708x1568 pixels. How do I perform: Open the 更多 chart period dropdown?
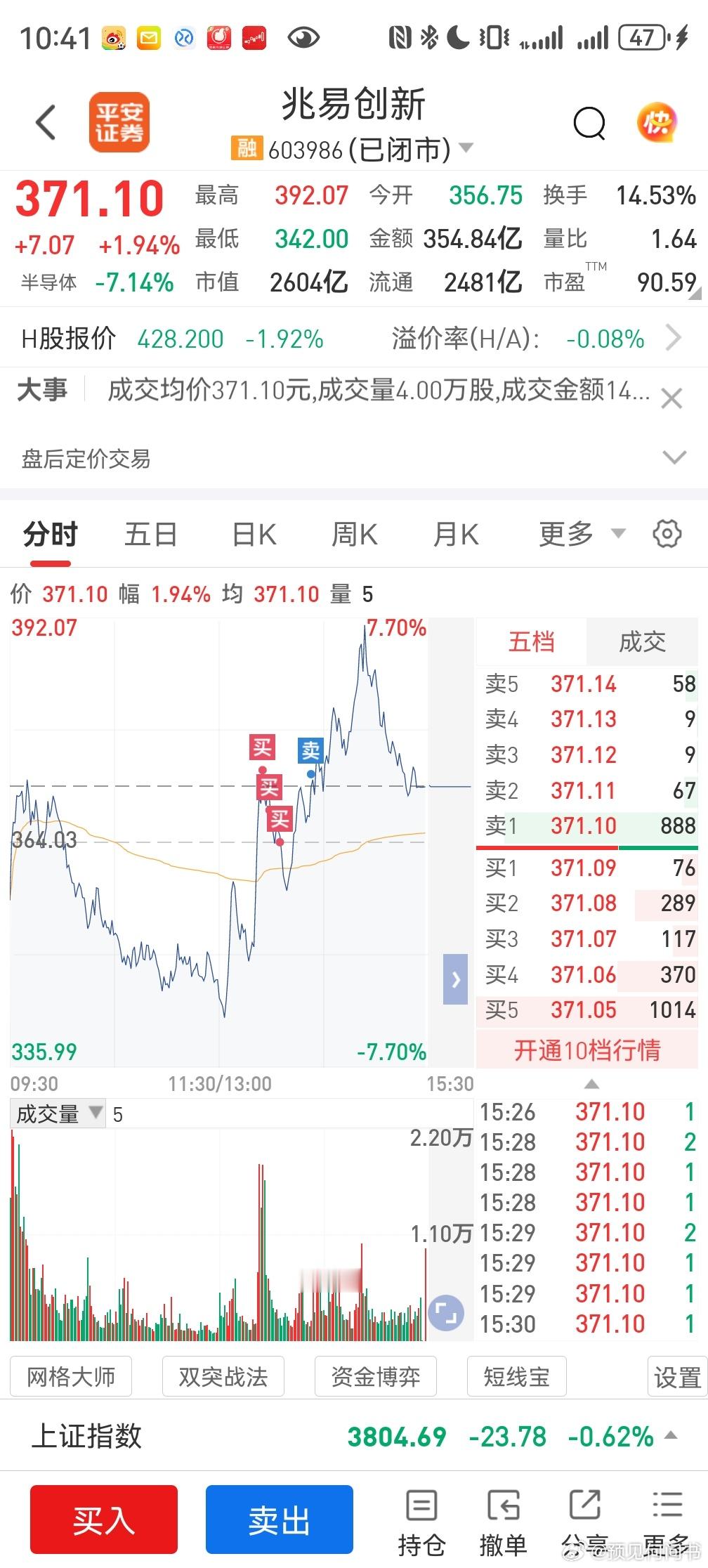pyautogui.click(x=582, y=534)
